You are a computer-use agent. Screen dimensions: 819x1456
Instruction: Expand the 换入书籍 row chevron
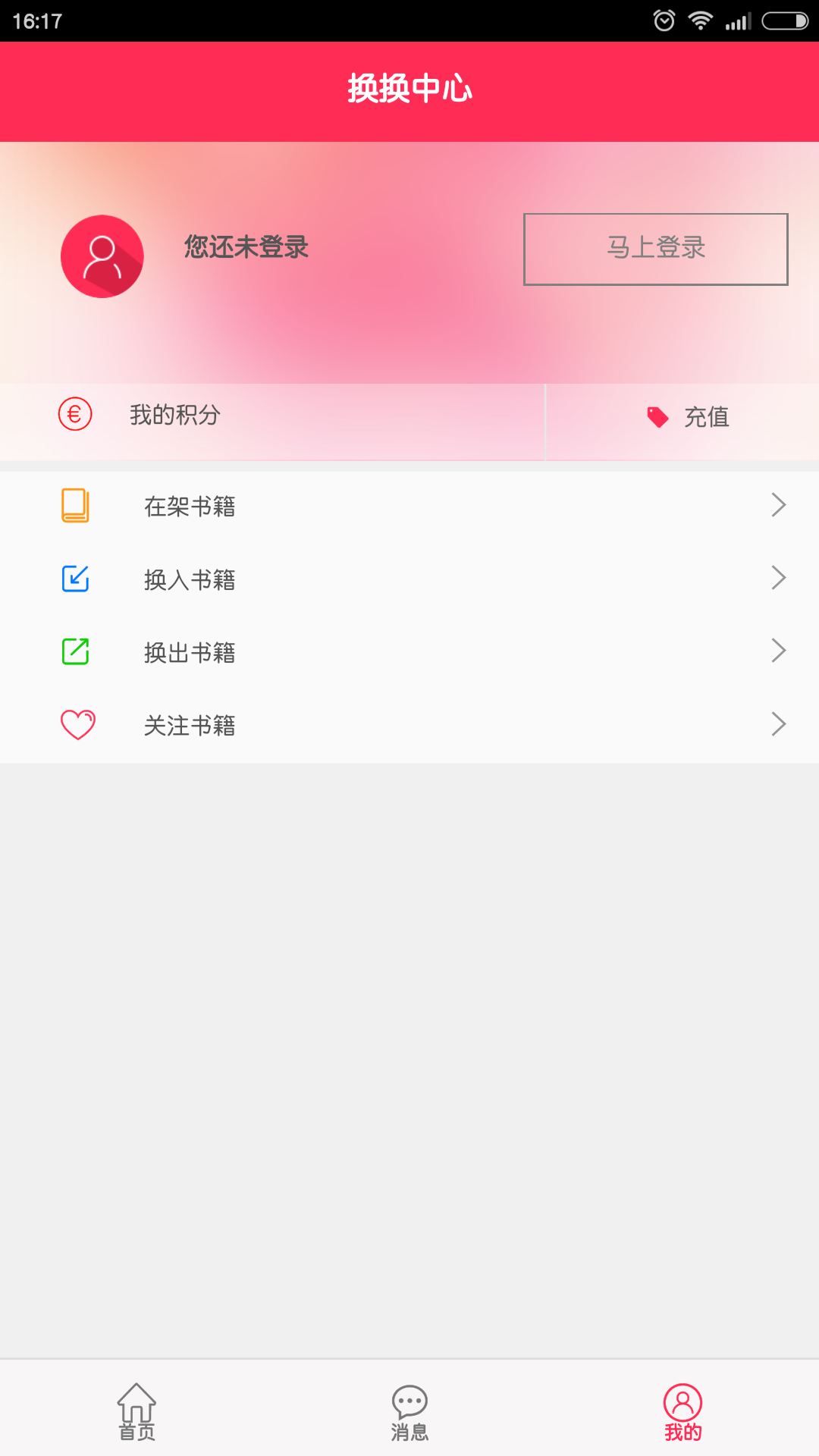(x=780, y=578)
